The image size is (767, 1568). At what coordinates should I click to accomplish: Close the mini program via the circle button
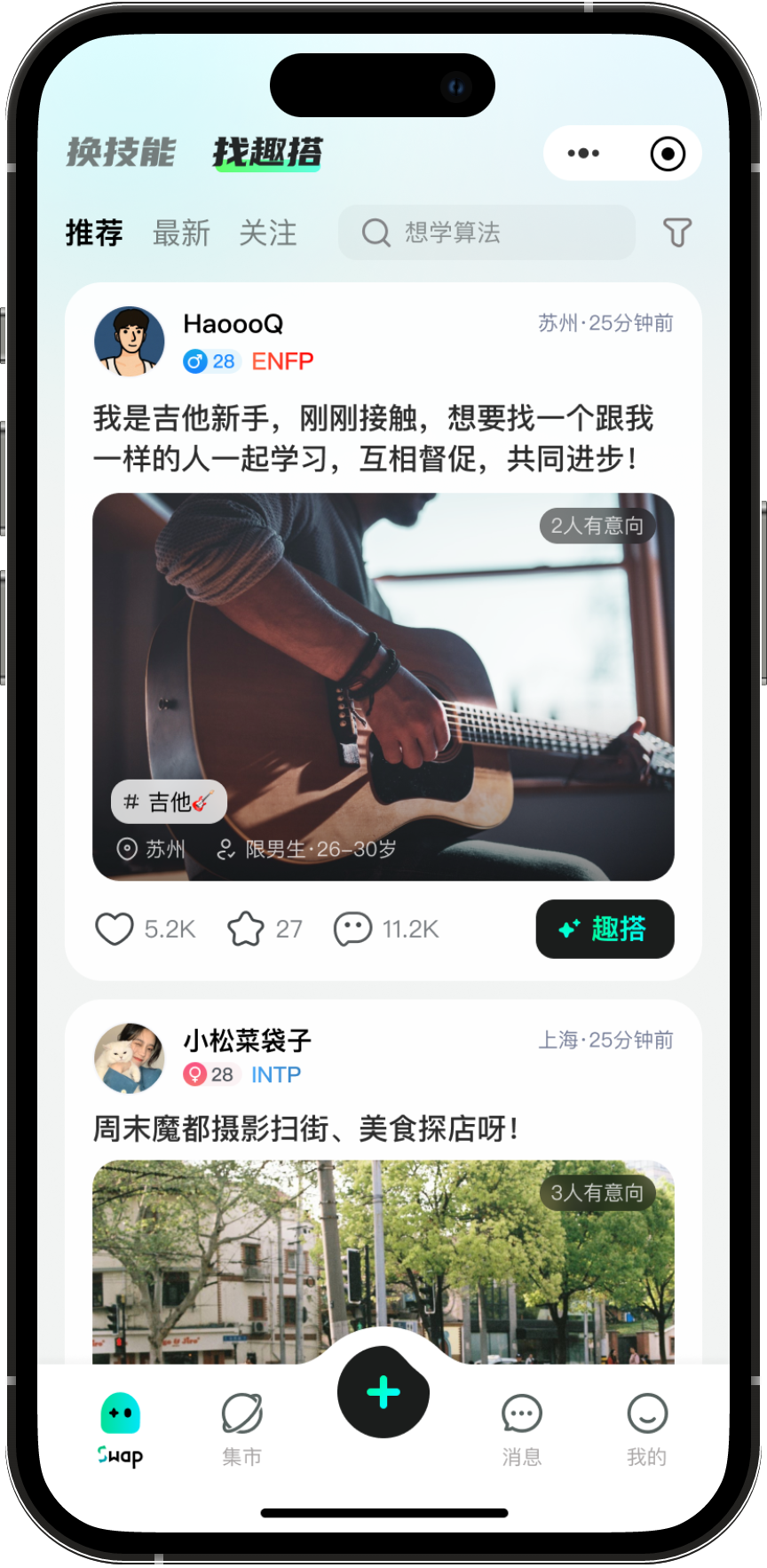(668, 154)
